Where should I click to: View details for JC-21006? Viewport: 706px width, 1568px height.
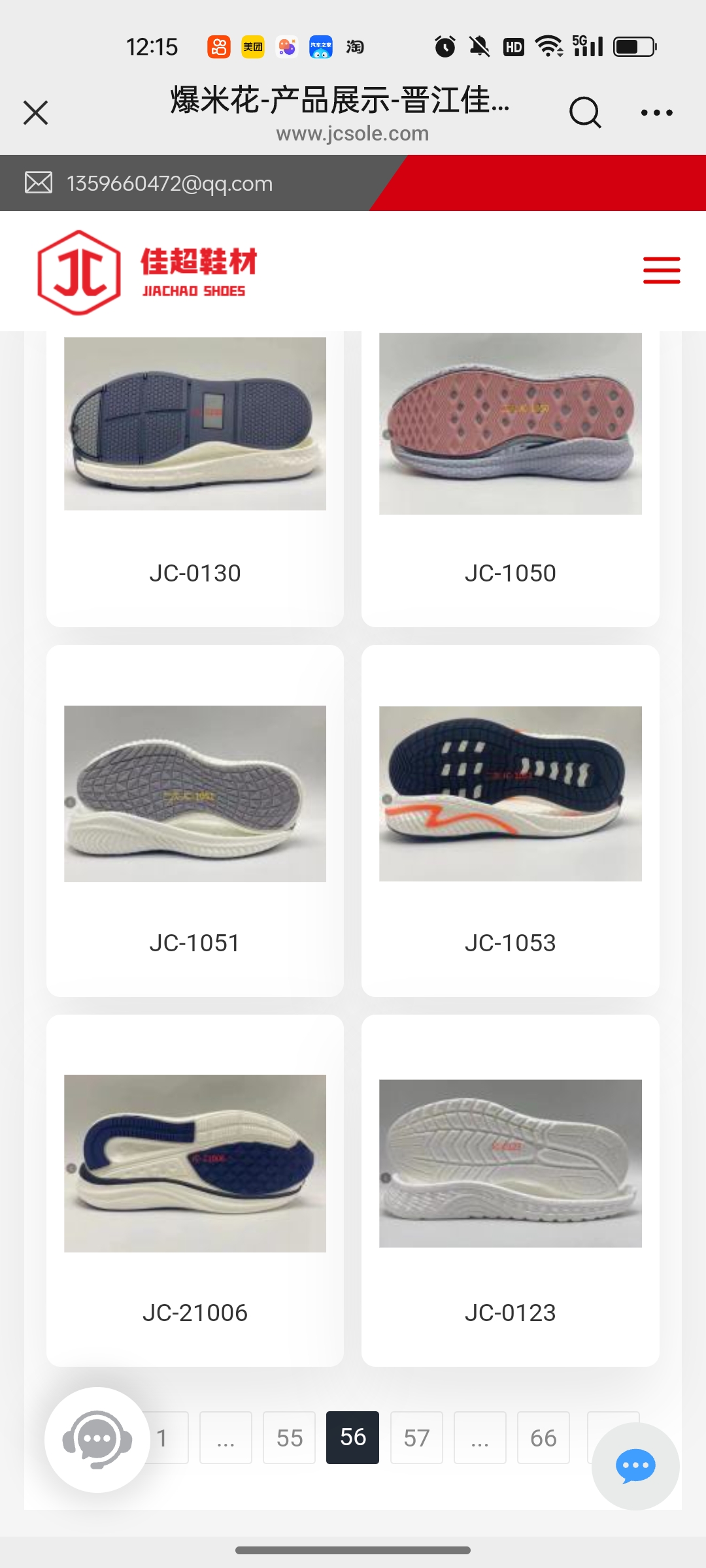tap(195, 1189)
